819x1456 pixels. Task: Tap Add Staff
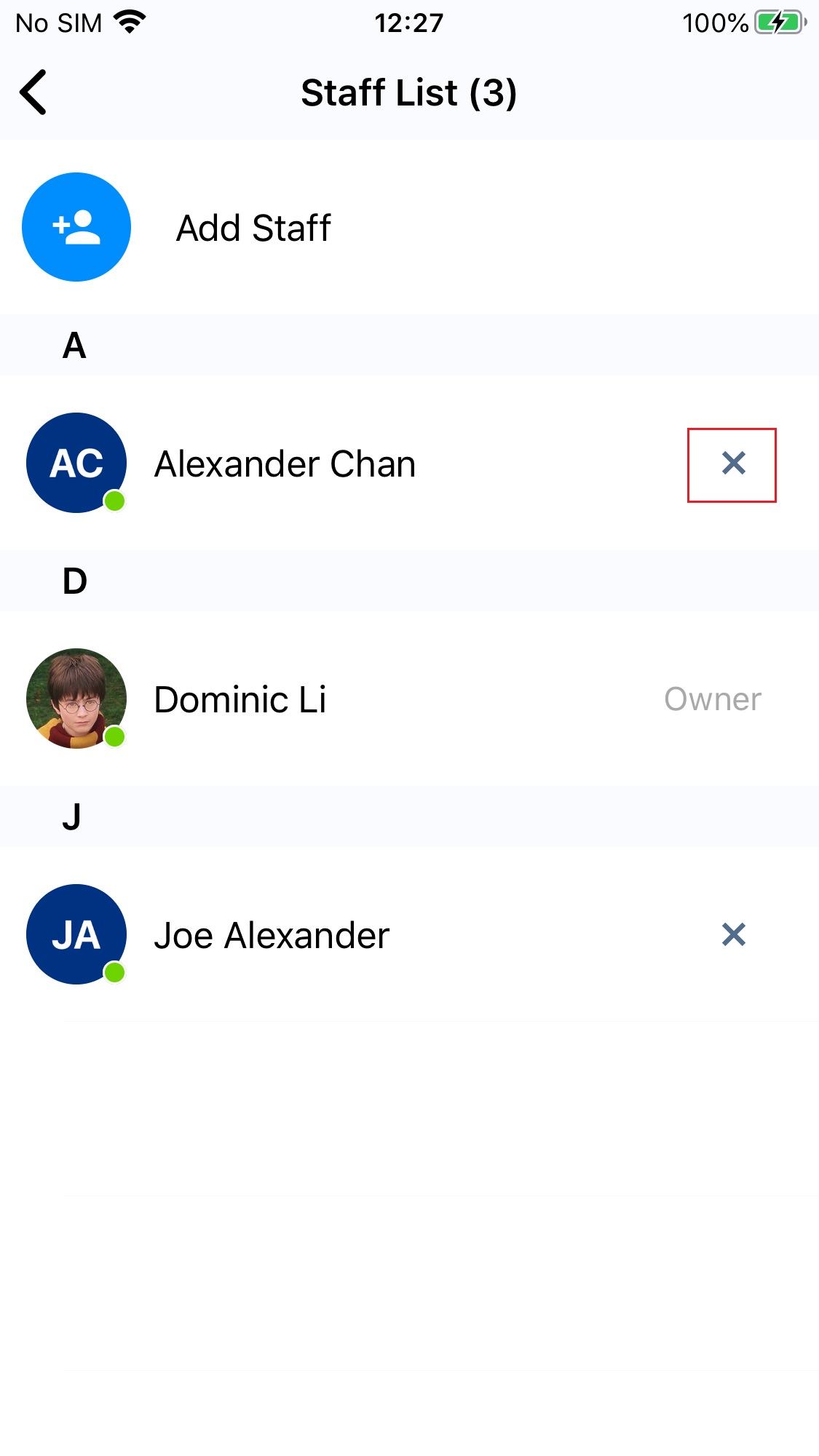[x=409, y=227]
